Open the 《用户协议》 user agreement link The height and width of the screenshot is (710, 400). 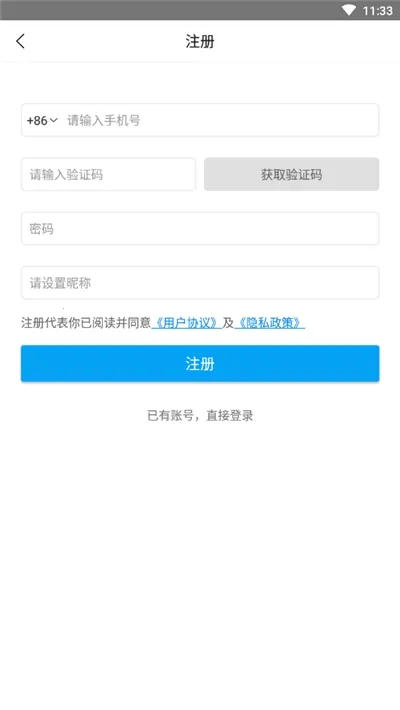click(186, 323)
